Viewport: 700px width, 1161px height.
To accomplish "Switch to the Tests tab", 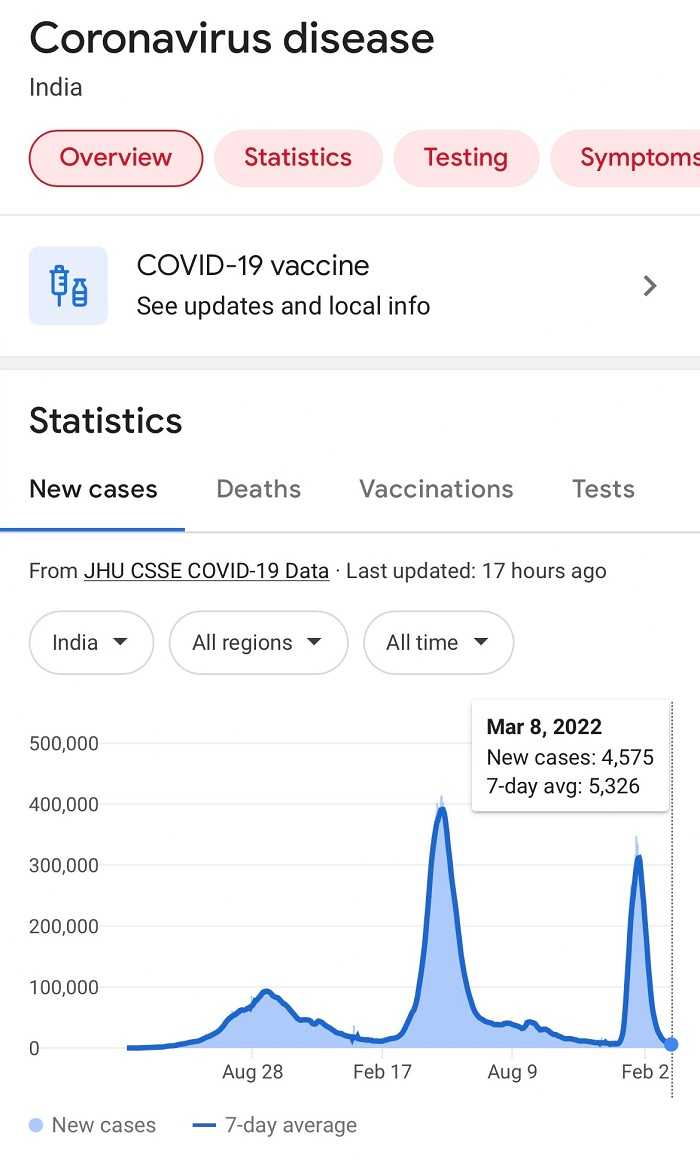I will [x=603, y=489].
